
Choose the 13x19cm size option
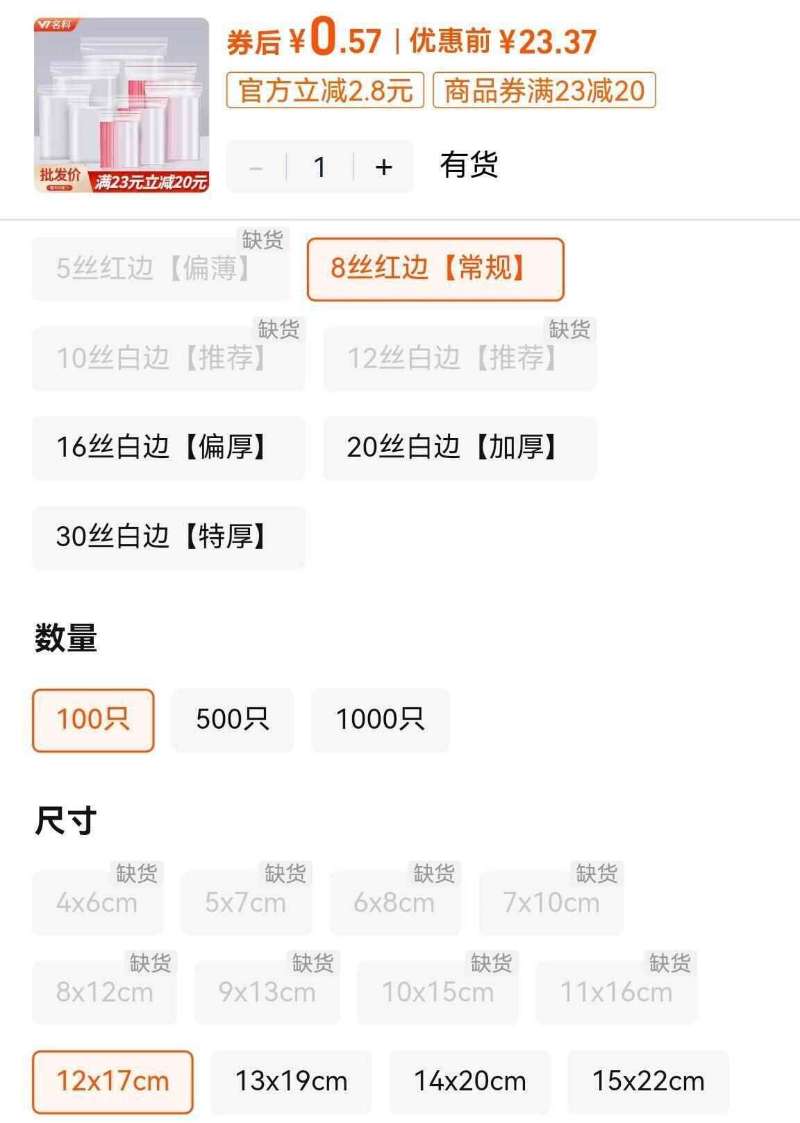coord(288,1081)
